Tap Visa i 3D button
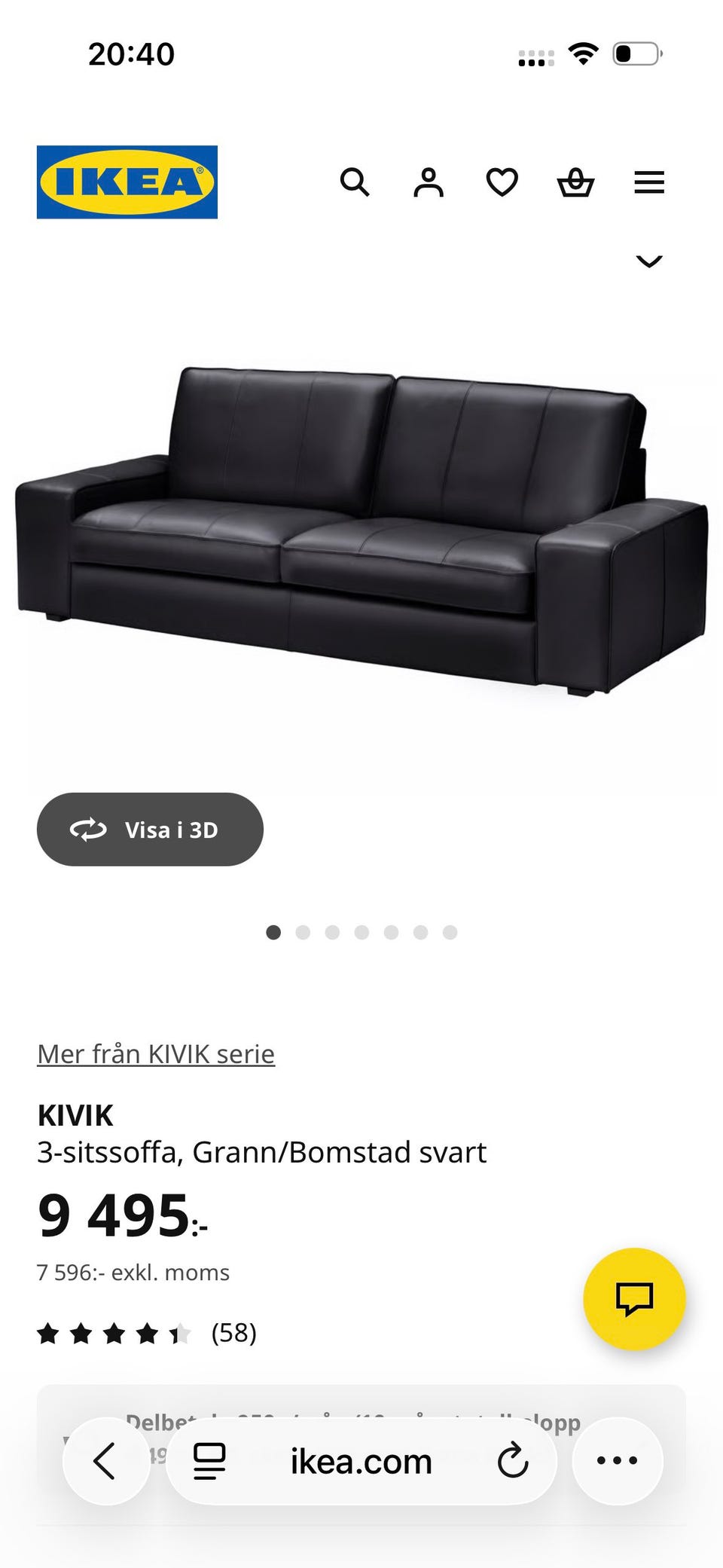The height and width of the screenshot is (1568, 723). [x=150, y=830]
